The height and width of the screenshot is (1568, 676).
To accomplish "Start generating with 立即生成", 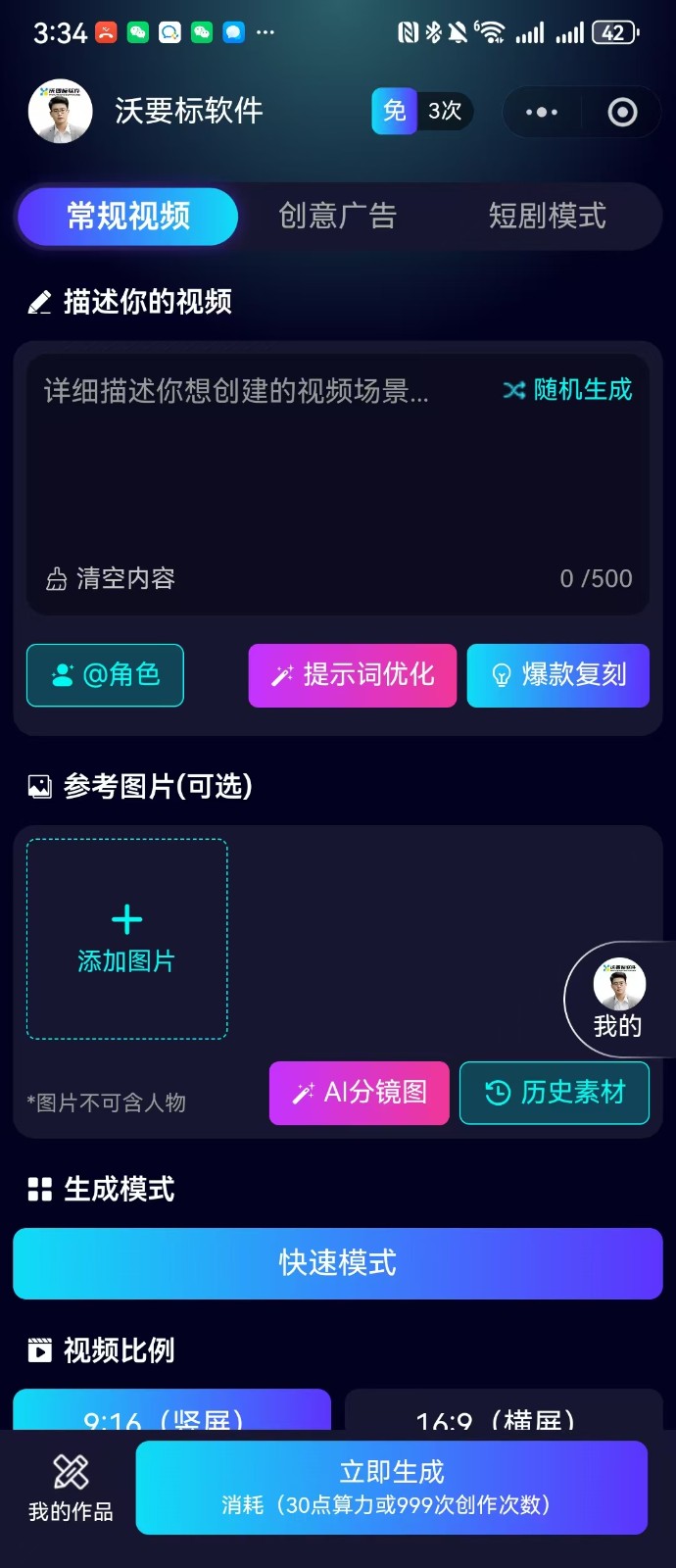I will (391, 1487).
